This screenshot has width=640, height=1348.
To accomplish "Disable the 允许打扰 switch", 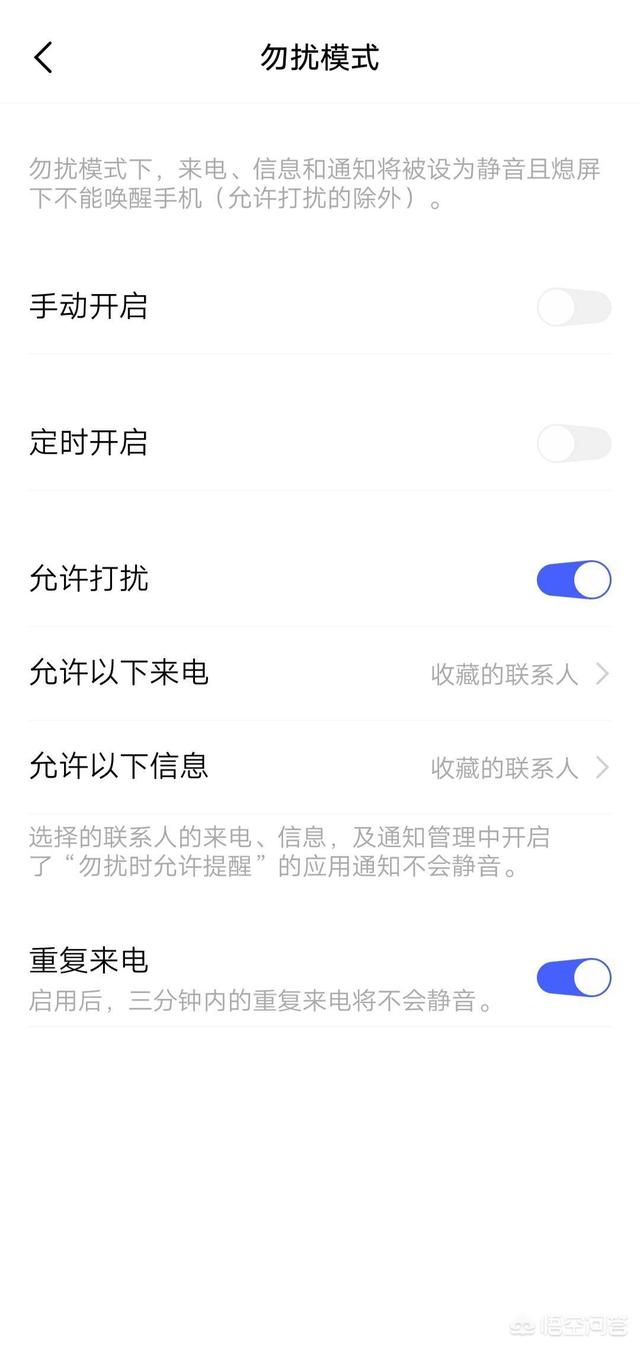I will click(x=573, y=580).
